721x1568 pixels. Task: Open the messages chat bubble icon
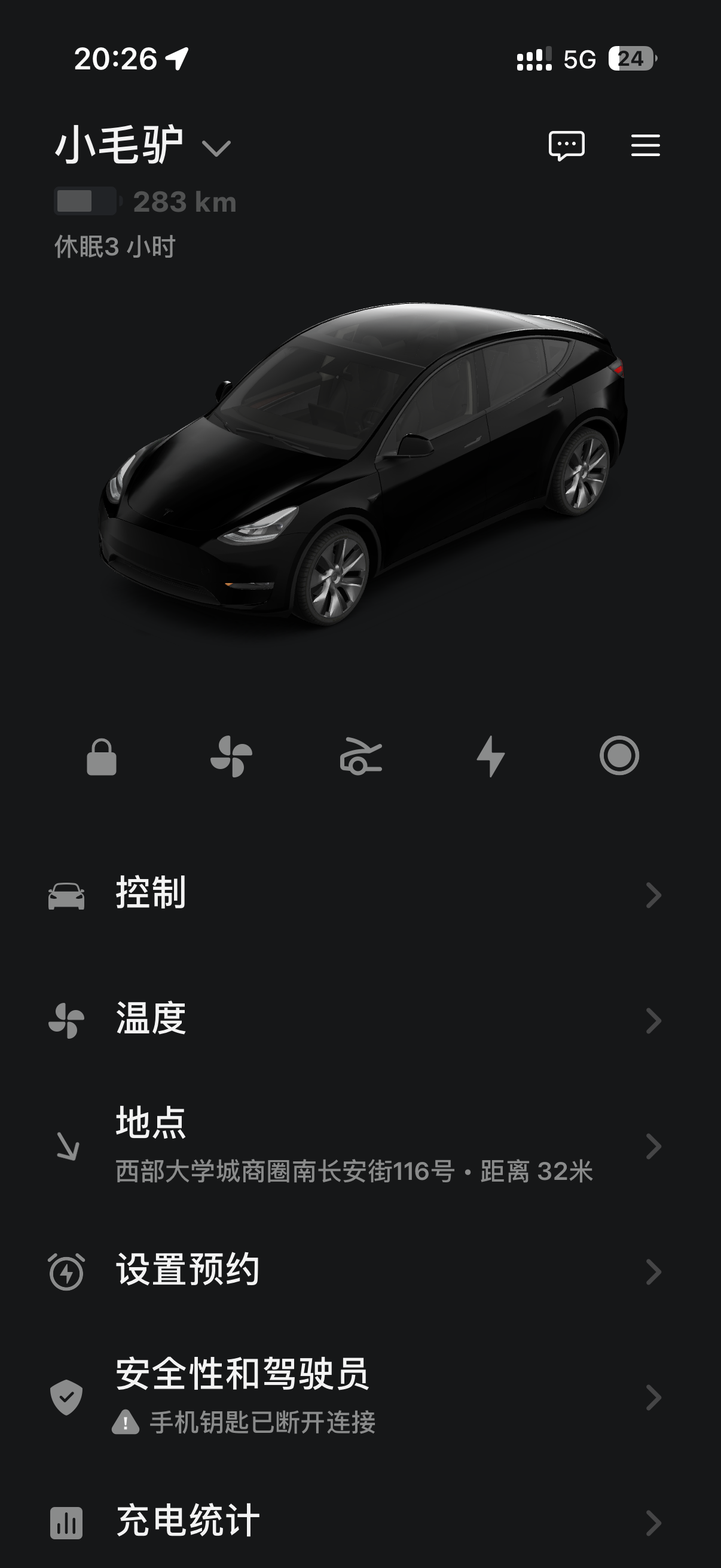pos(566,145)
